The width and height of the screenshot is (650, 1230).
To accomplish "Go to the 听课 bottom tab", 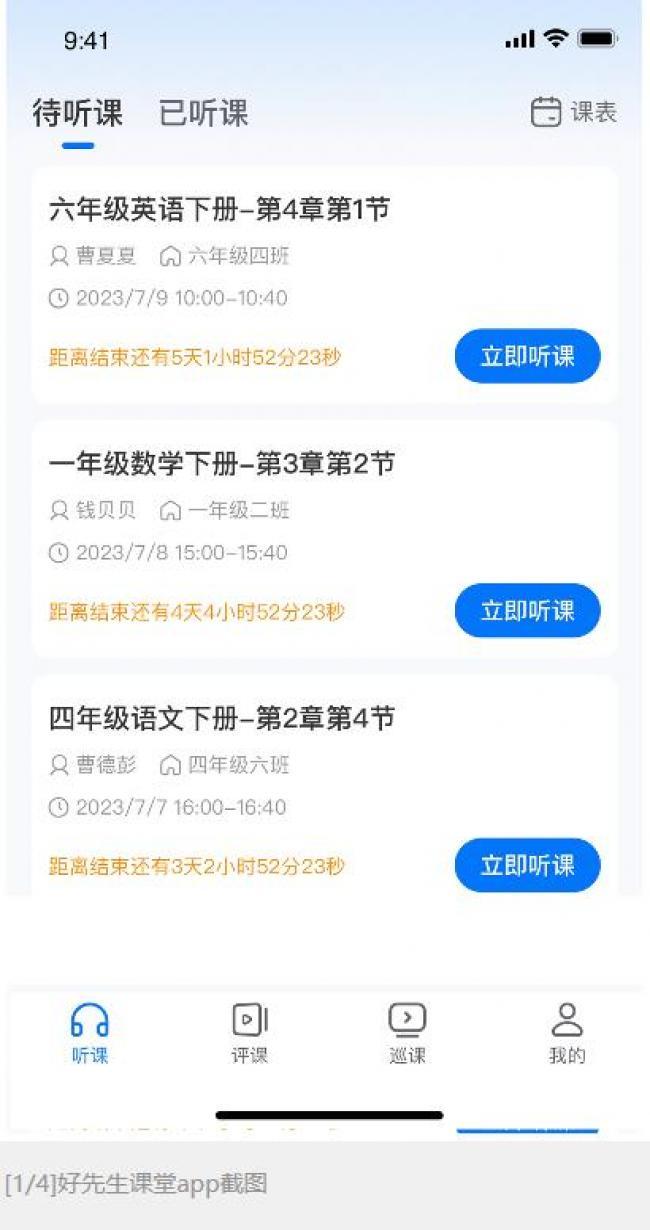I will (90, 1034).
